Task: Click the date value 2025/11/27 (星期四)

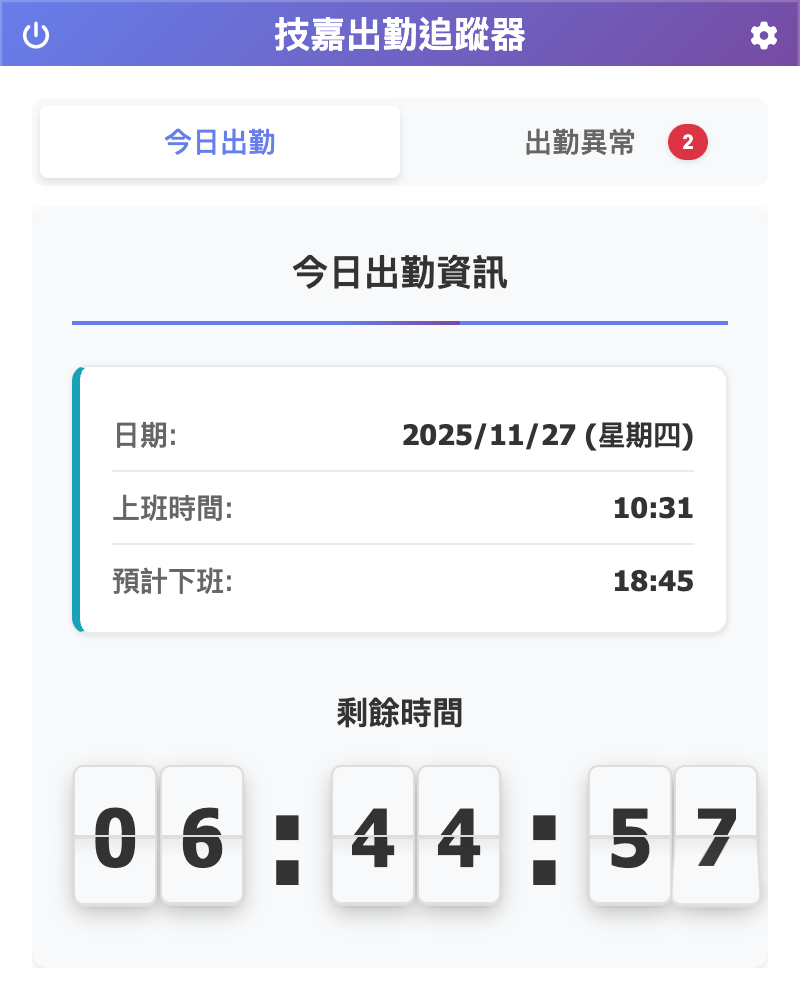Action: tap(548, 435)
